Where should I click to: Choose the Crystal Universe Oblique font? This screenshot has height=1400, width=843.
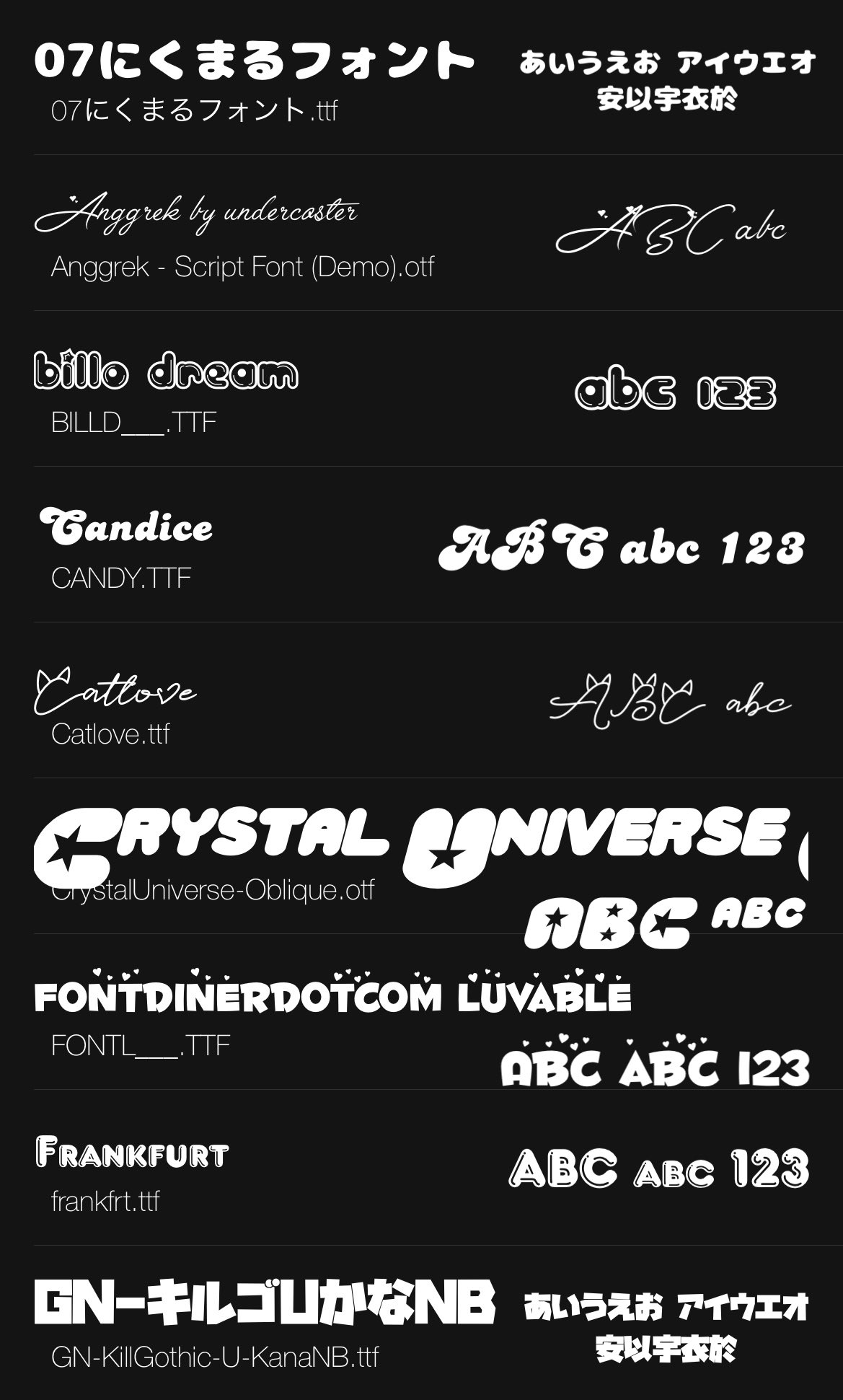[x=421, y=858]
